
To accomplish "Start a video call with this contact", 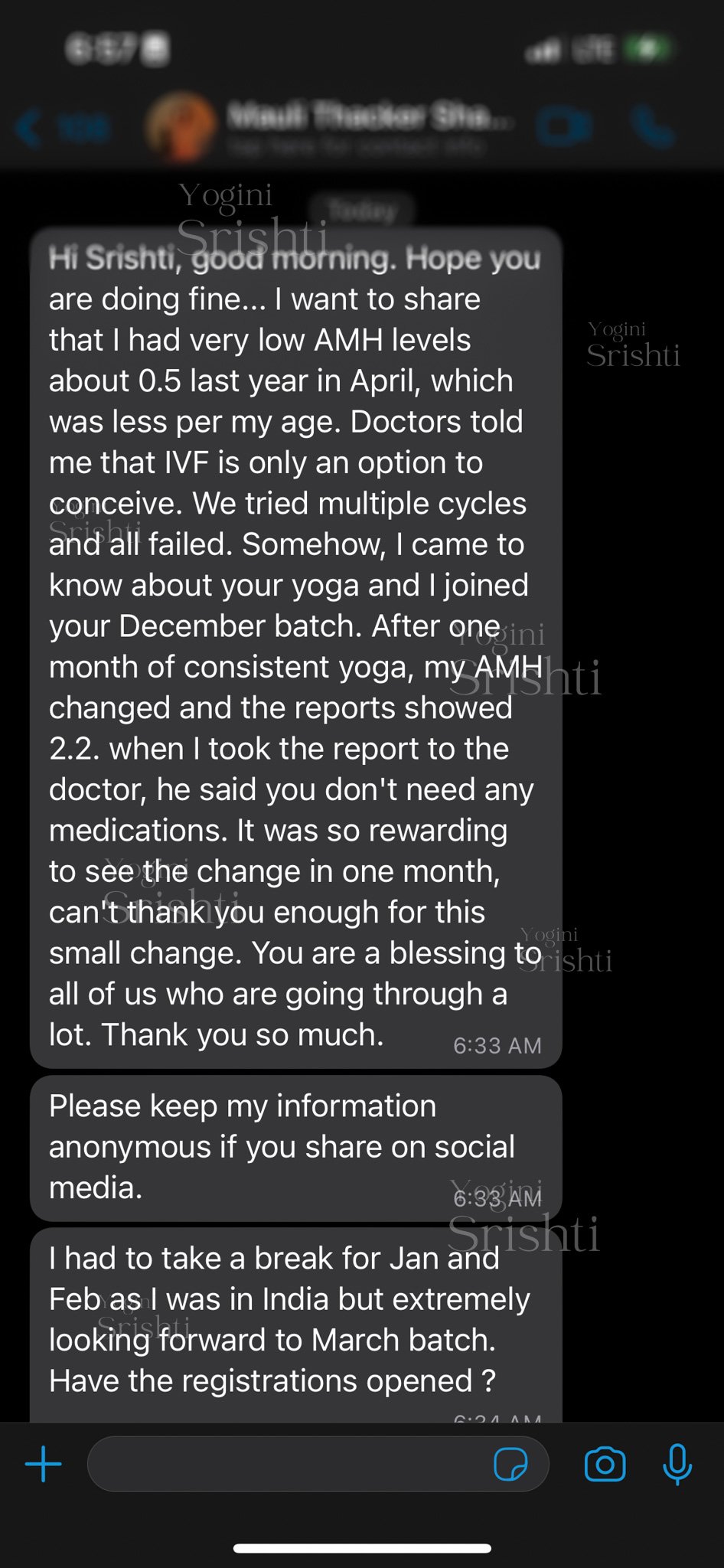I will coord(564,128).
